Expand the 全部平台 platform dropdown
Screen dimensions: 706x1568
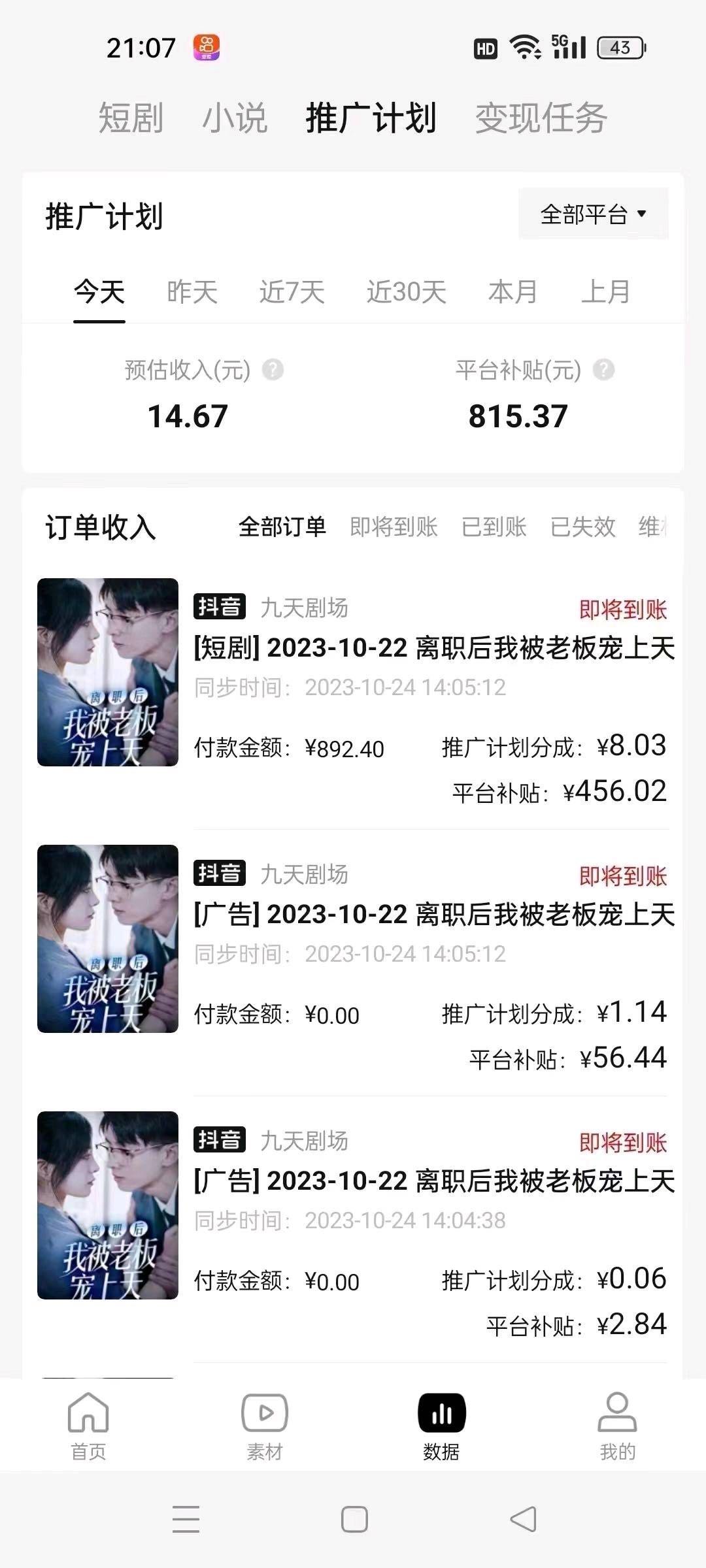[x=593, y=214]
